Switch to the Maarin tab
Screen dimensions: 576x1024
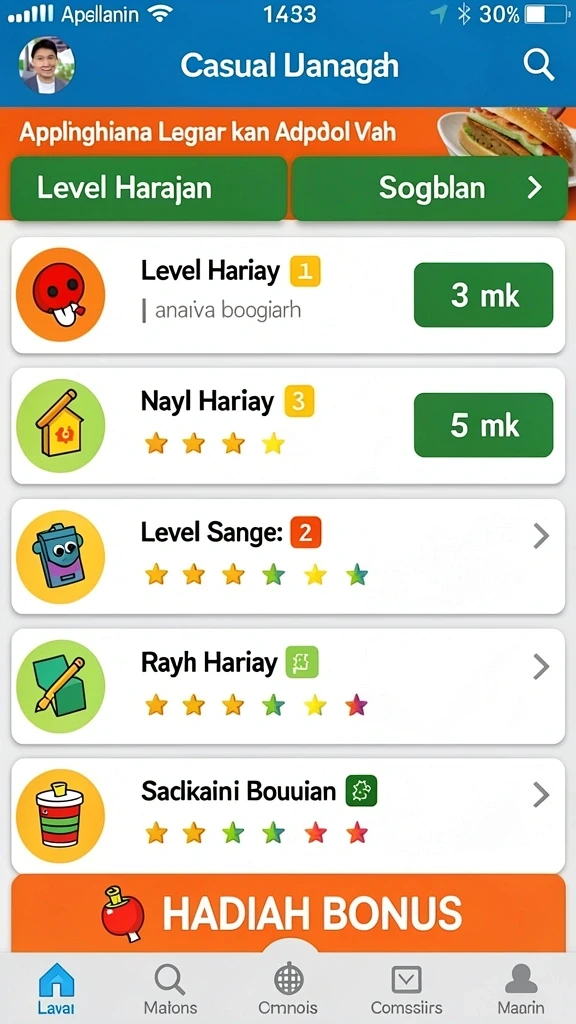click(x=520, y=989)
